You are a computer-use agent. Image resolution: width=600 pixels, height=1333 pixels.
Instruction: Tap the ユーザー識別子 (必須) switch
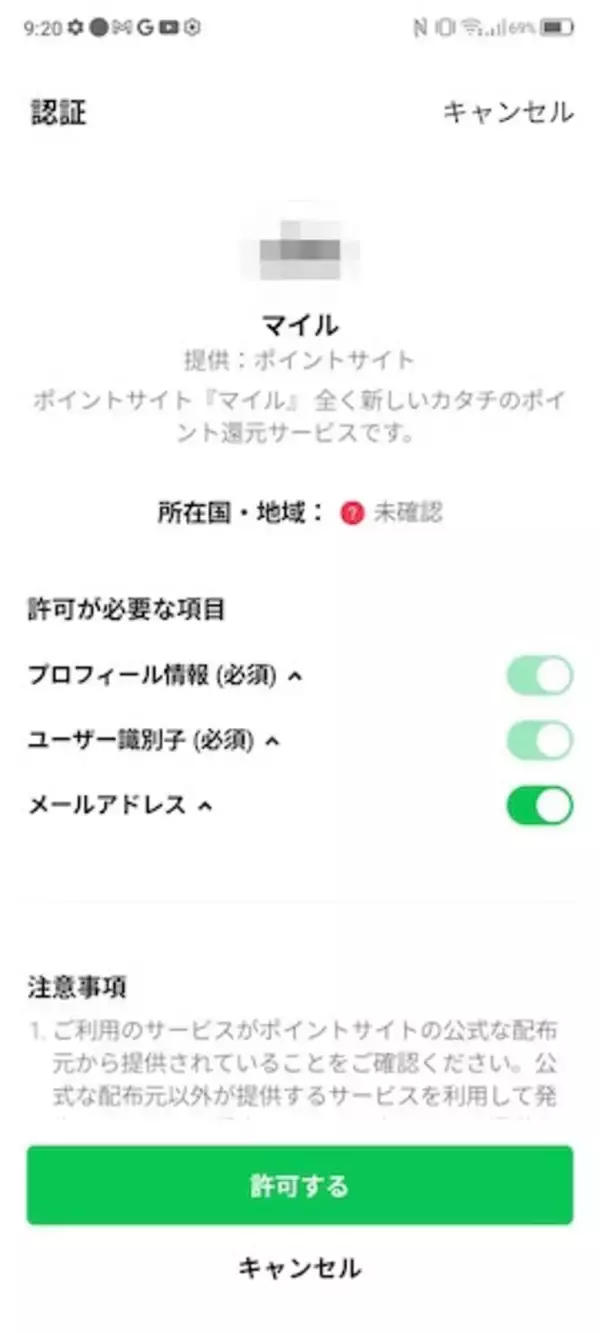539,741
